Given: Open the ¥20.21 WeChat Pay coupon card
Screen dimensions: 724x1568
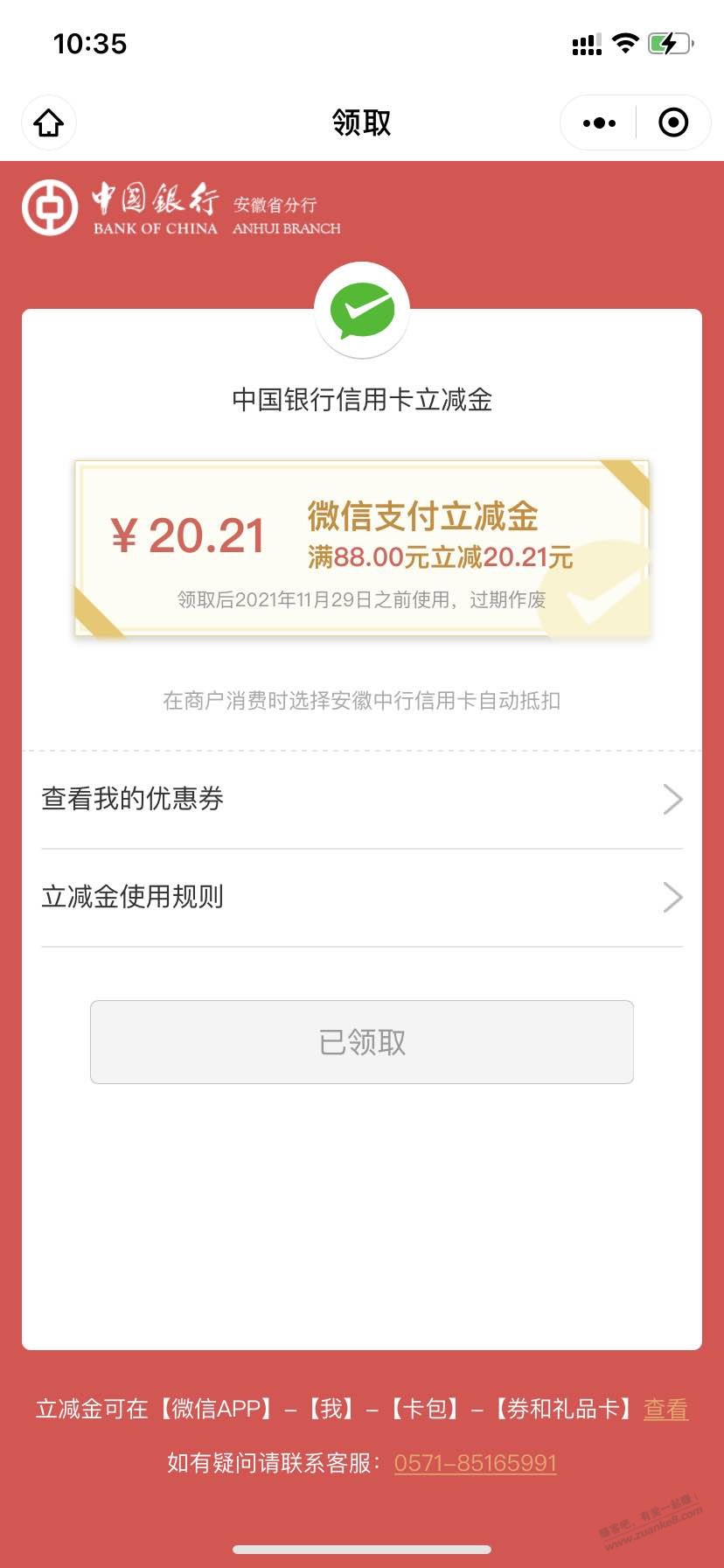Looking at the screenshot, I should (362, 549).
